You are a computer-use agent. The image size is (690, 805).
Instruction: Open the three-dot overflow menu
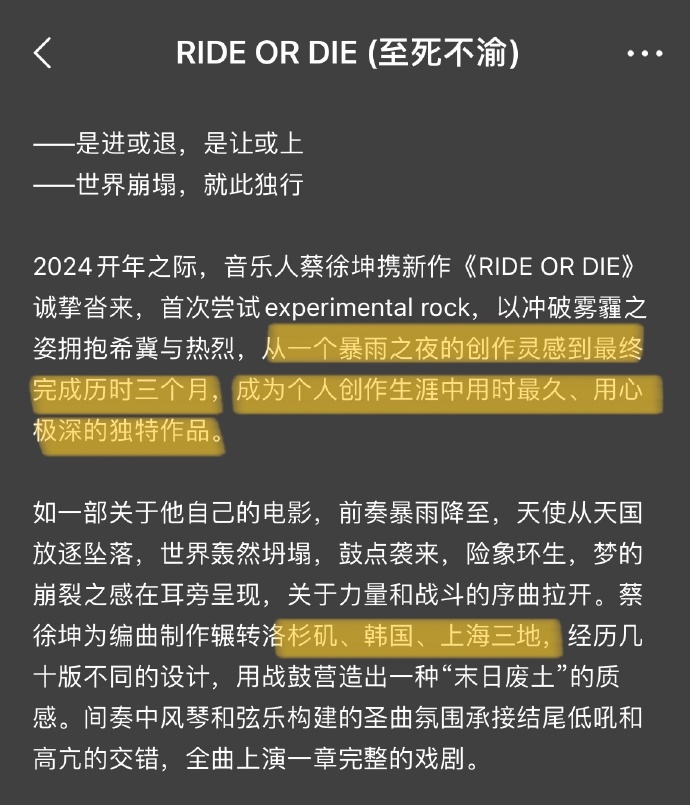click(x=645, y=53)
